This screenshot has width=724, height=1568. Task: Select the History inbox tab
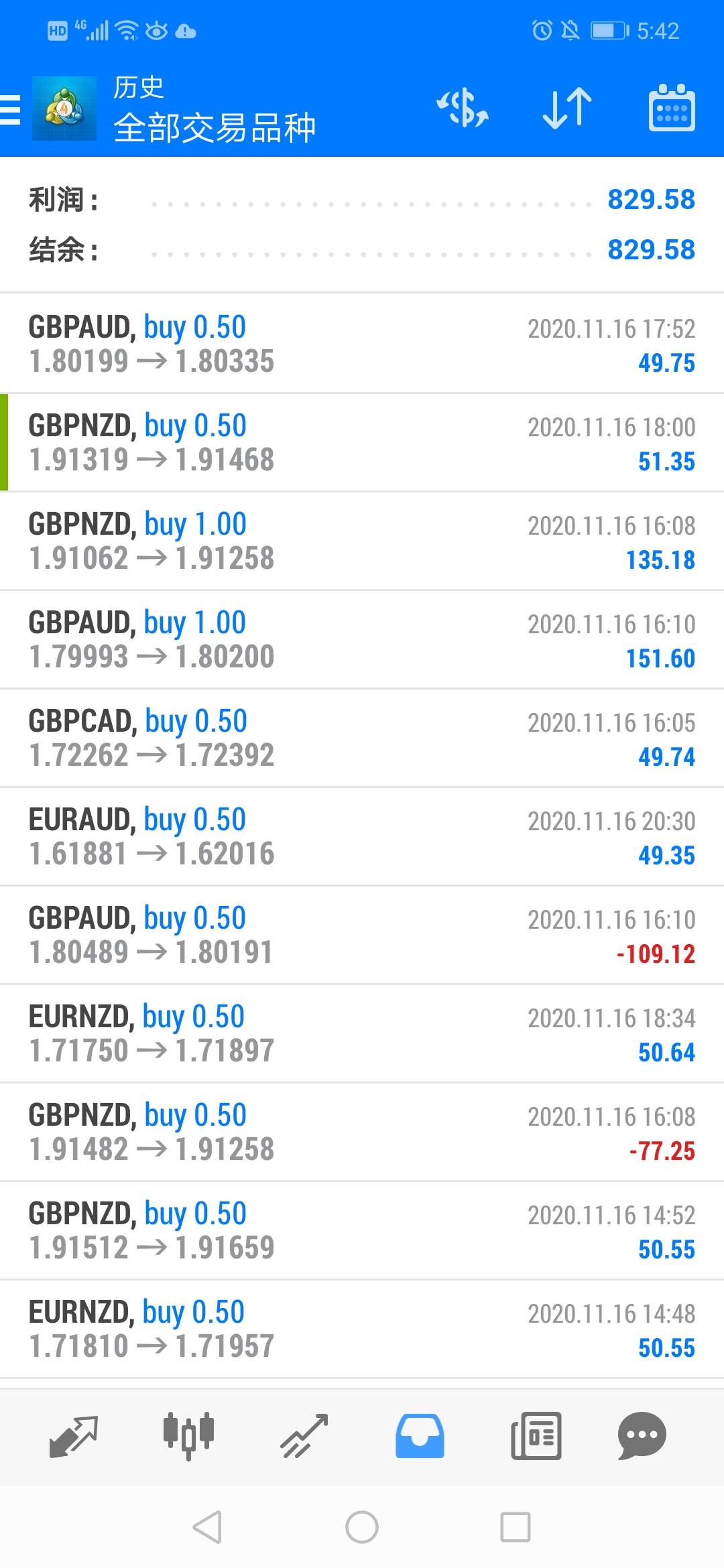[420, 1436]
